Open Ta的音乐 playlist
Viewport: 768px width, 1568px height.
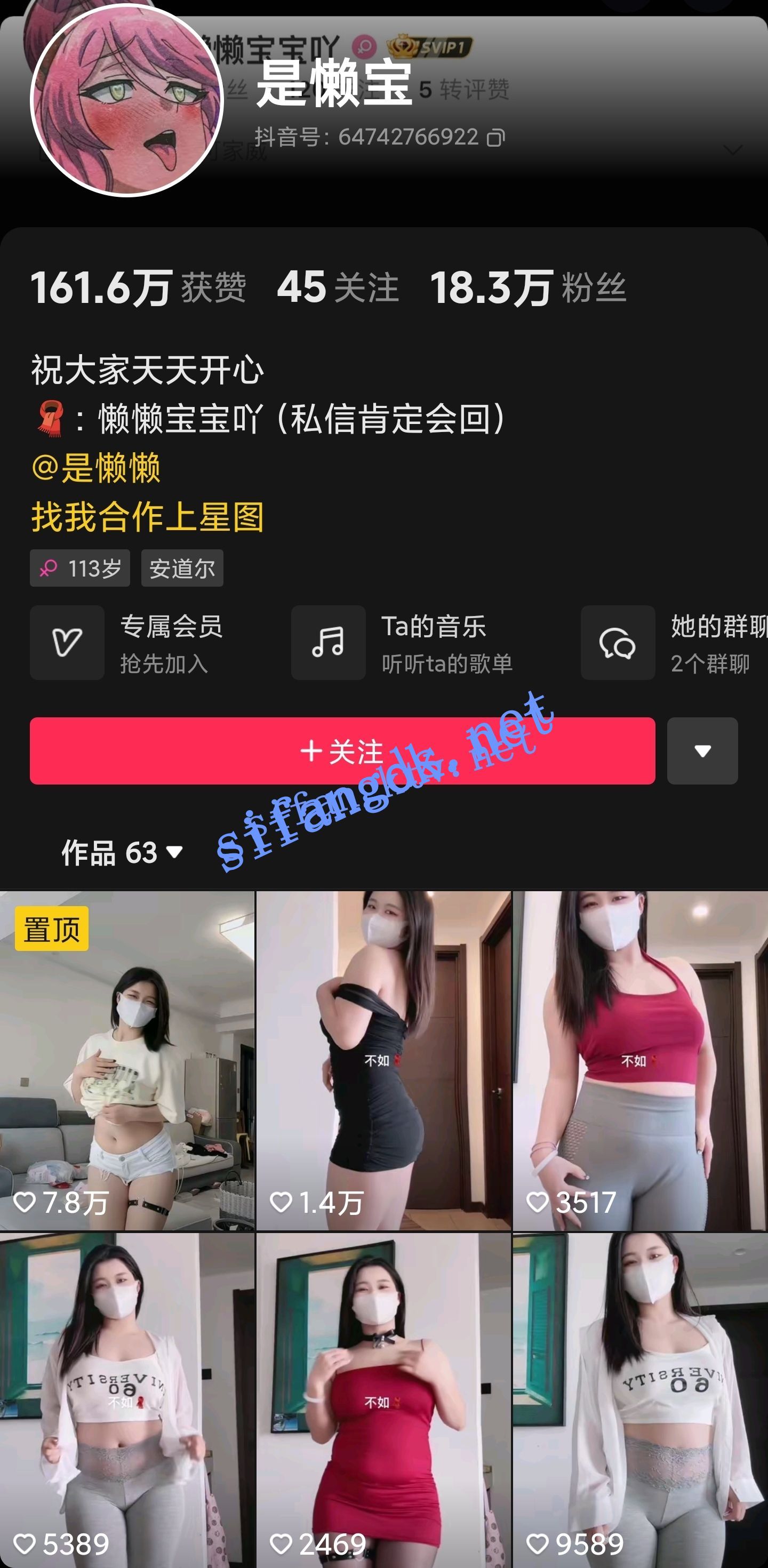click(x=403, y=642)
